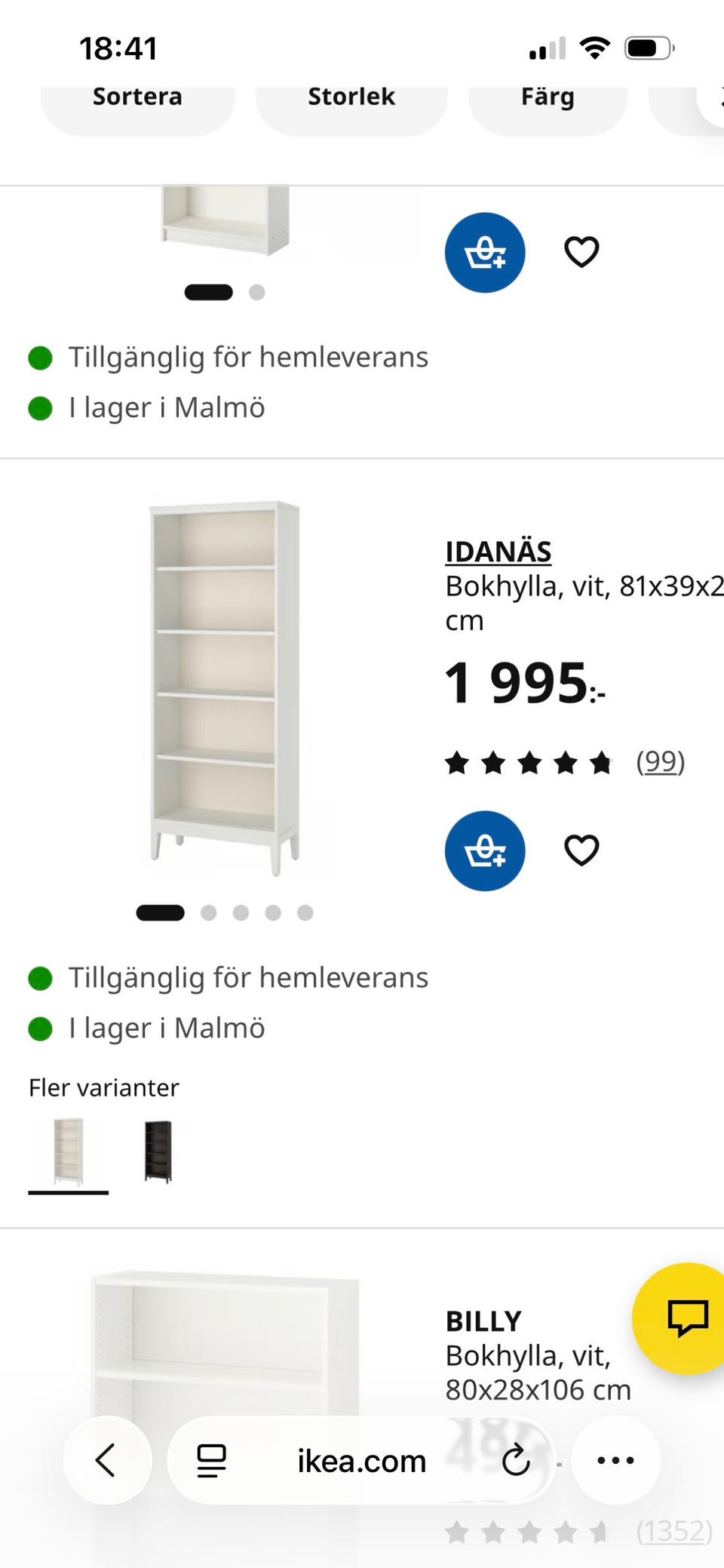Select the white IDANÄS variant thumbnail
The height and width of the screenshot is (1568, 724).
click(69, 1149)
